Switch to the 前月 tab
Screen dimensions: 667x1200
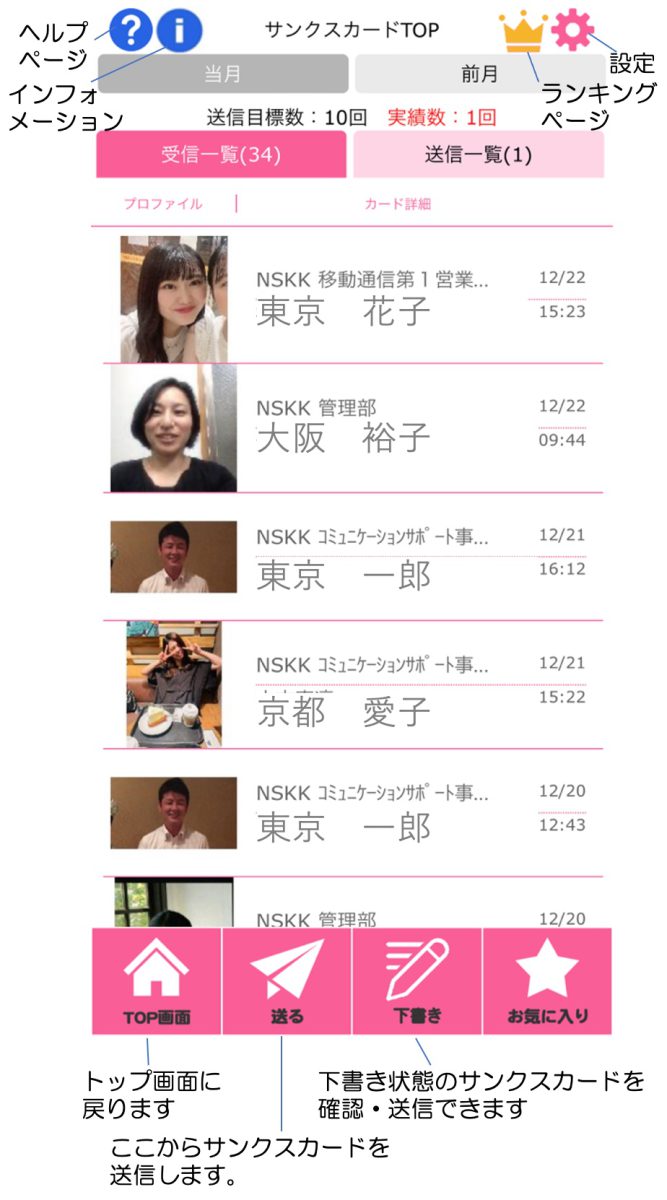pyautogui.click(x=479, y=74)
